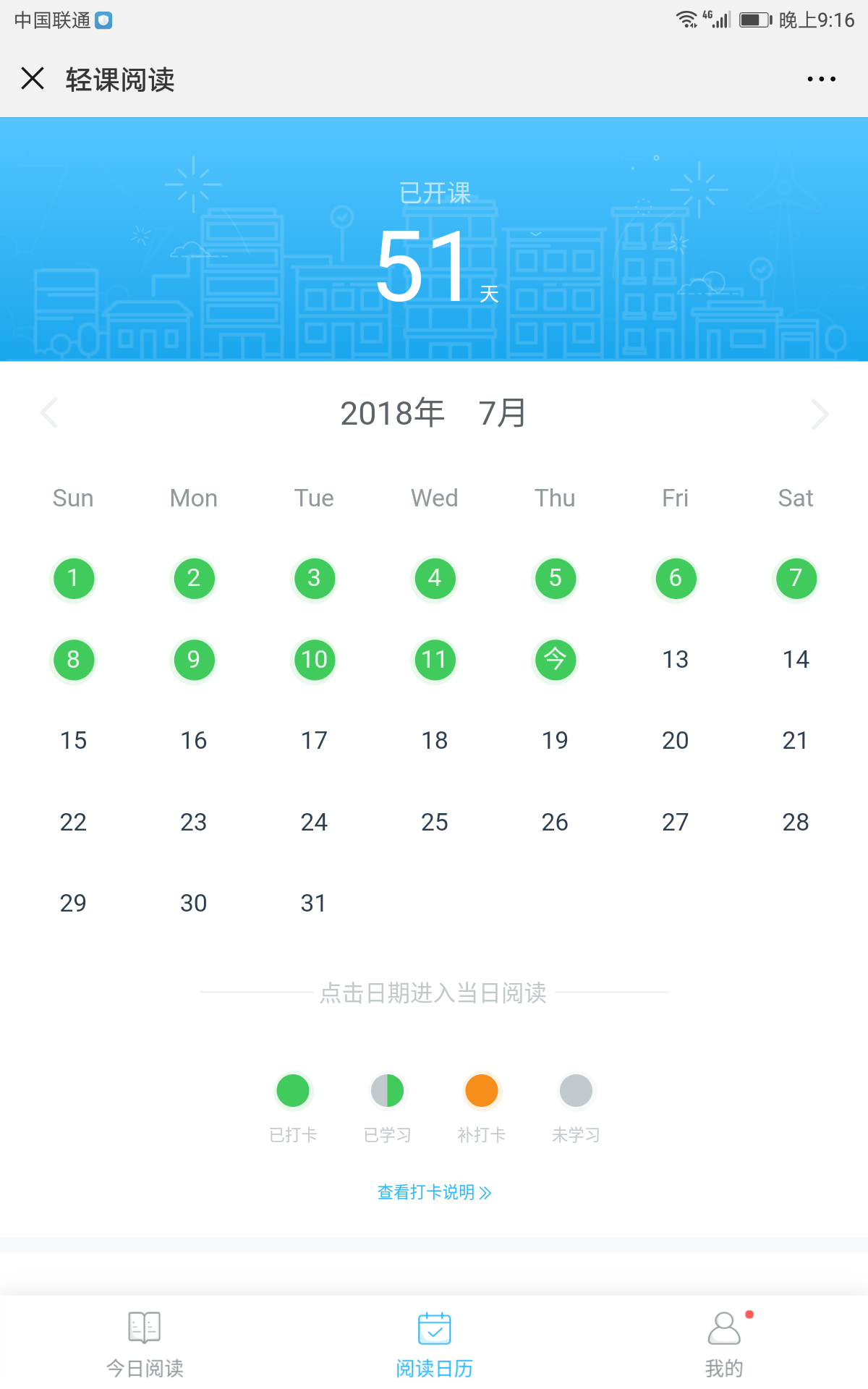Select day 13 on the calendar
This screenshot has height=1389, width=868.
[675, 659]
